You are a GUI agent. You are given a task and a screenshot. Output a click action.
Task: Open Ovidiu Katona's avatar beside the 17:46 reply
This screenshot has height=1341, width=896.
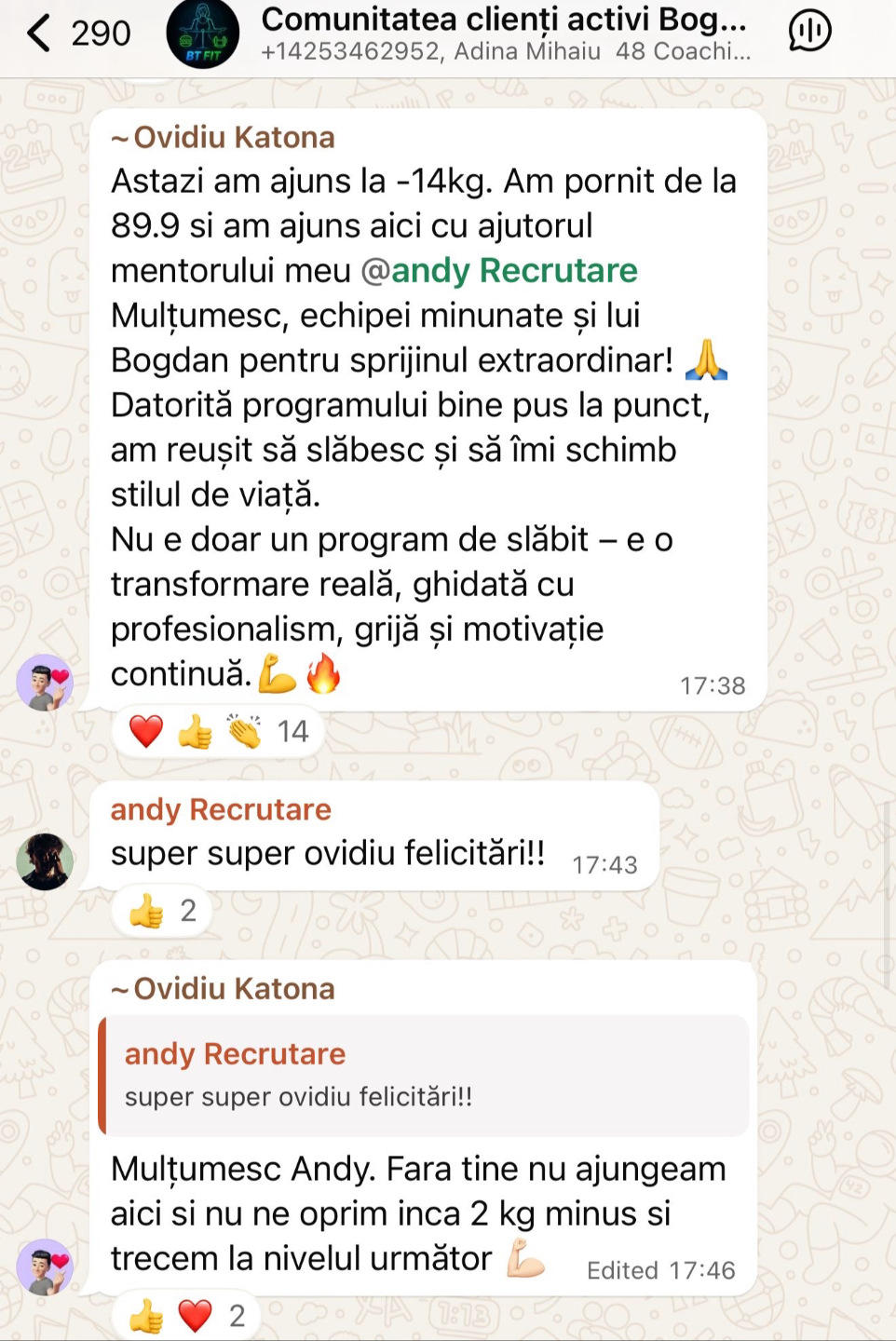[45, 1266]
